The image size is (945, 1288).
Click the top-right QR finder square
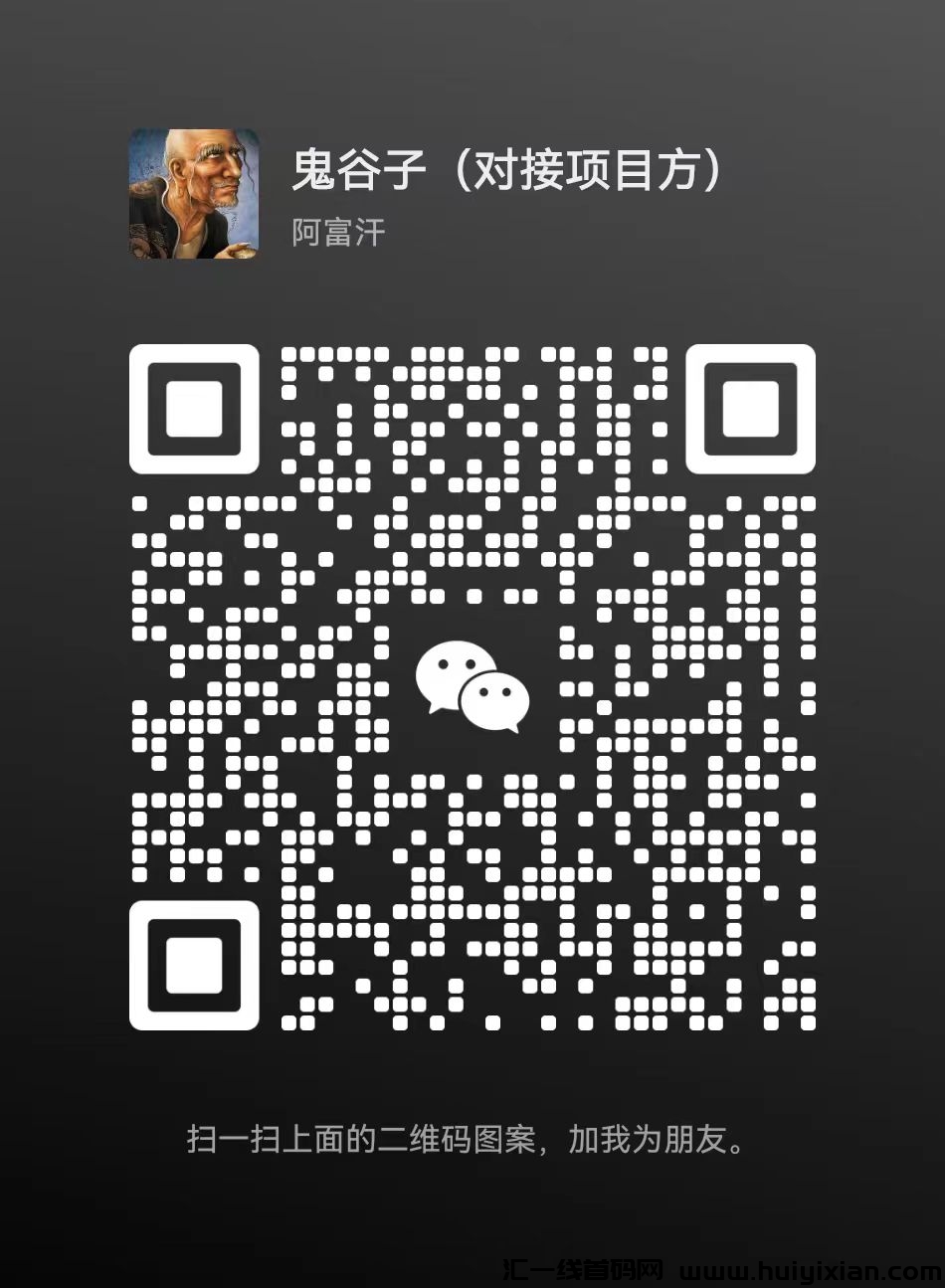point(751,408)
